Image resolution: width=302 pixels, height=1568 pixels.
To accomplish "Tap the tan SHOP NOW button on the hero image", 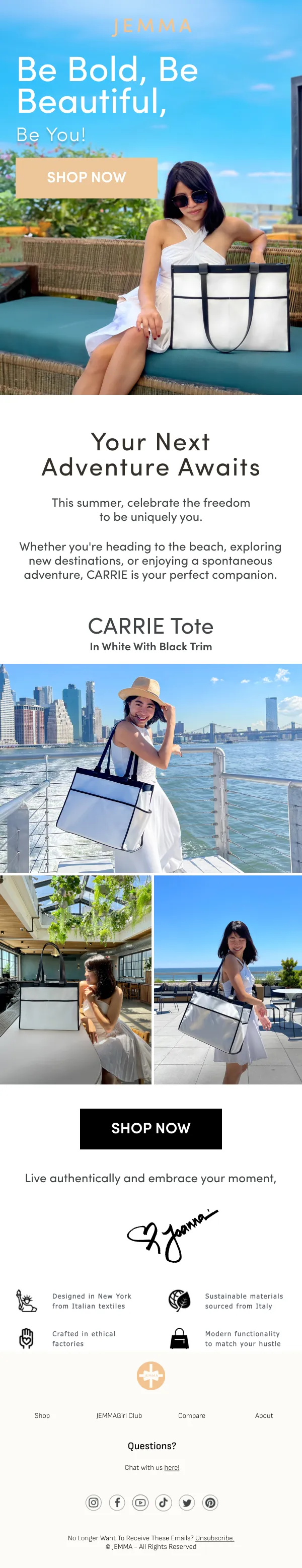I will (87, 177).
